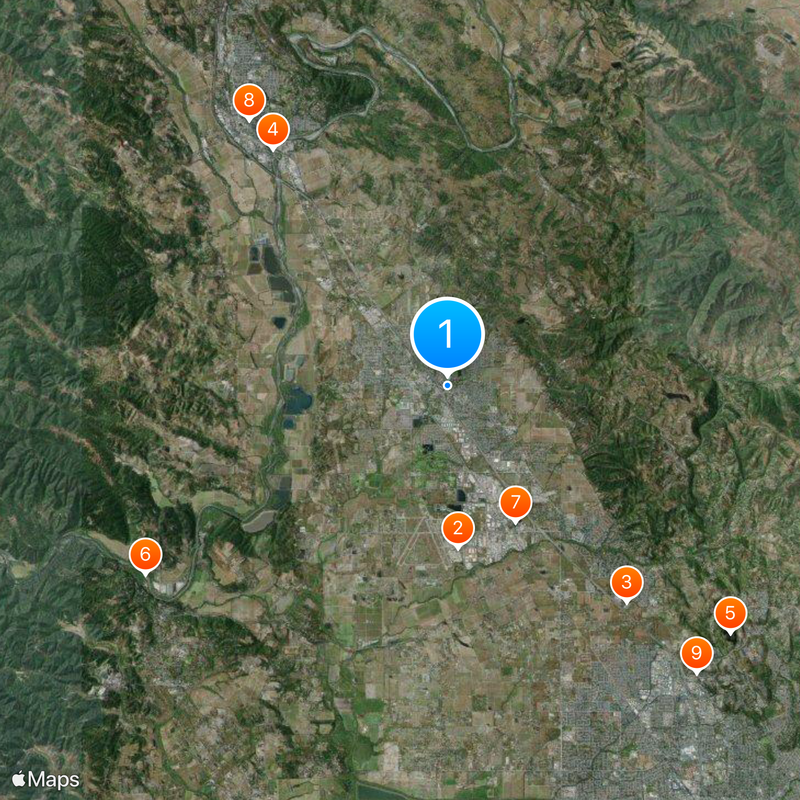Screen dimensions: 800x800
Task: Open the orange pin numbered 3
Action: click(x=626, y=582)
